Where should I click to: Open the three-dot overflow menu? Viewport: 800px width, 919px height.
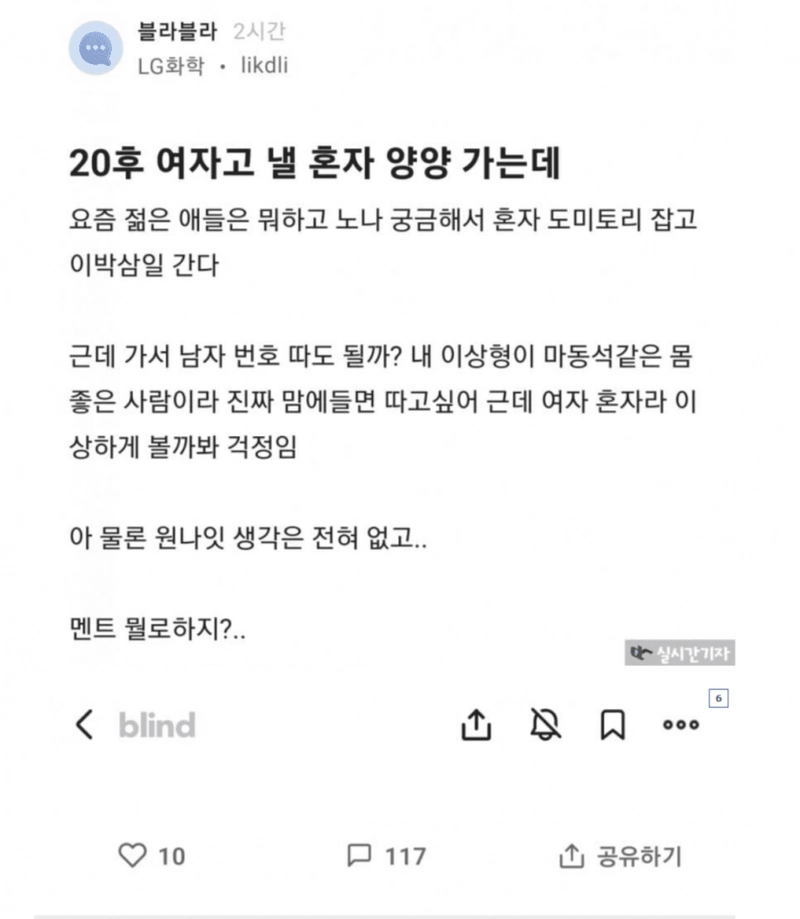coord(681,726)
